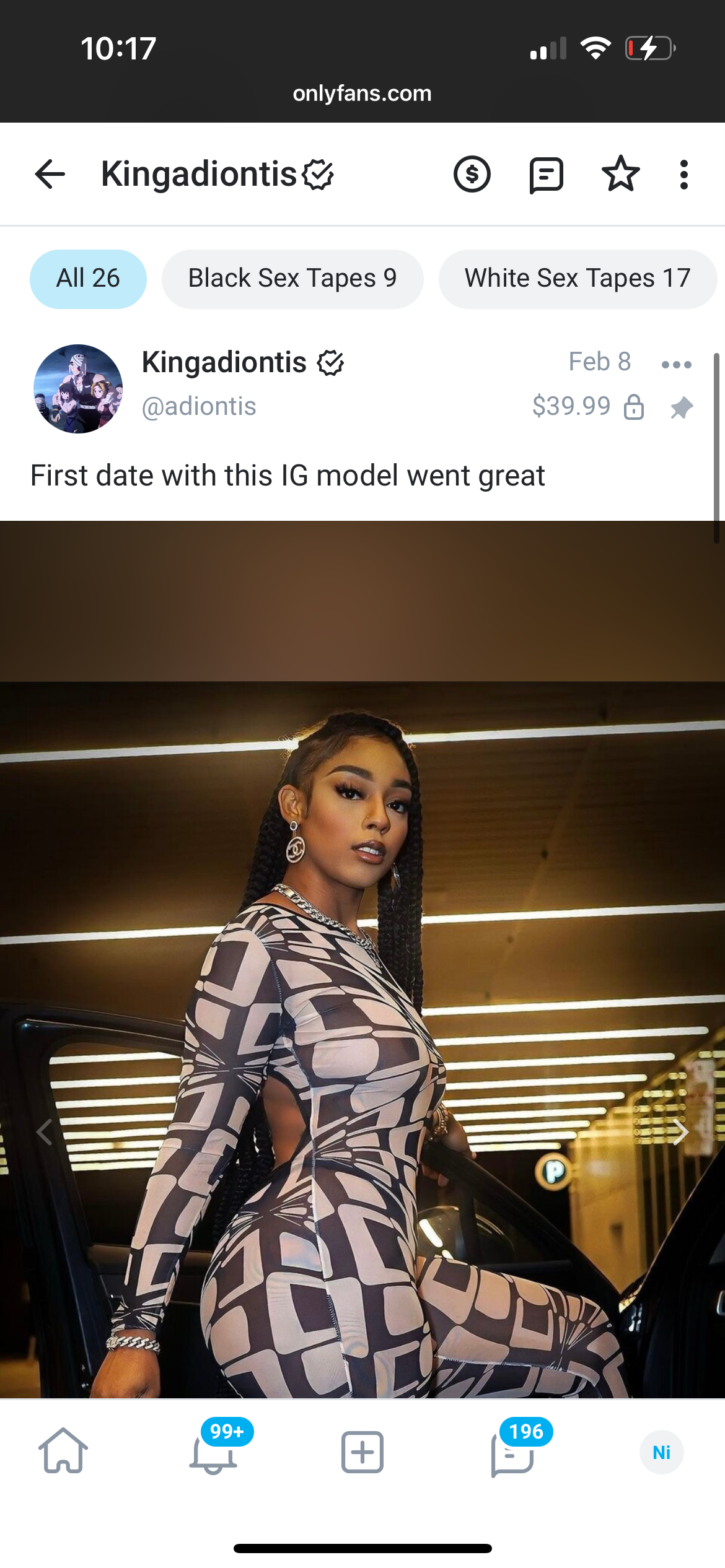Add Kingadiontis to favorites star
Image resolution: width=725 pixels, height=1568 pixels.
pyautogui.click(x=620, y=174)
